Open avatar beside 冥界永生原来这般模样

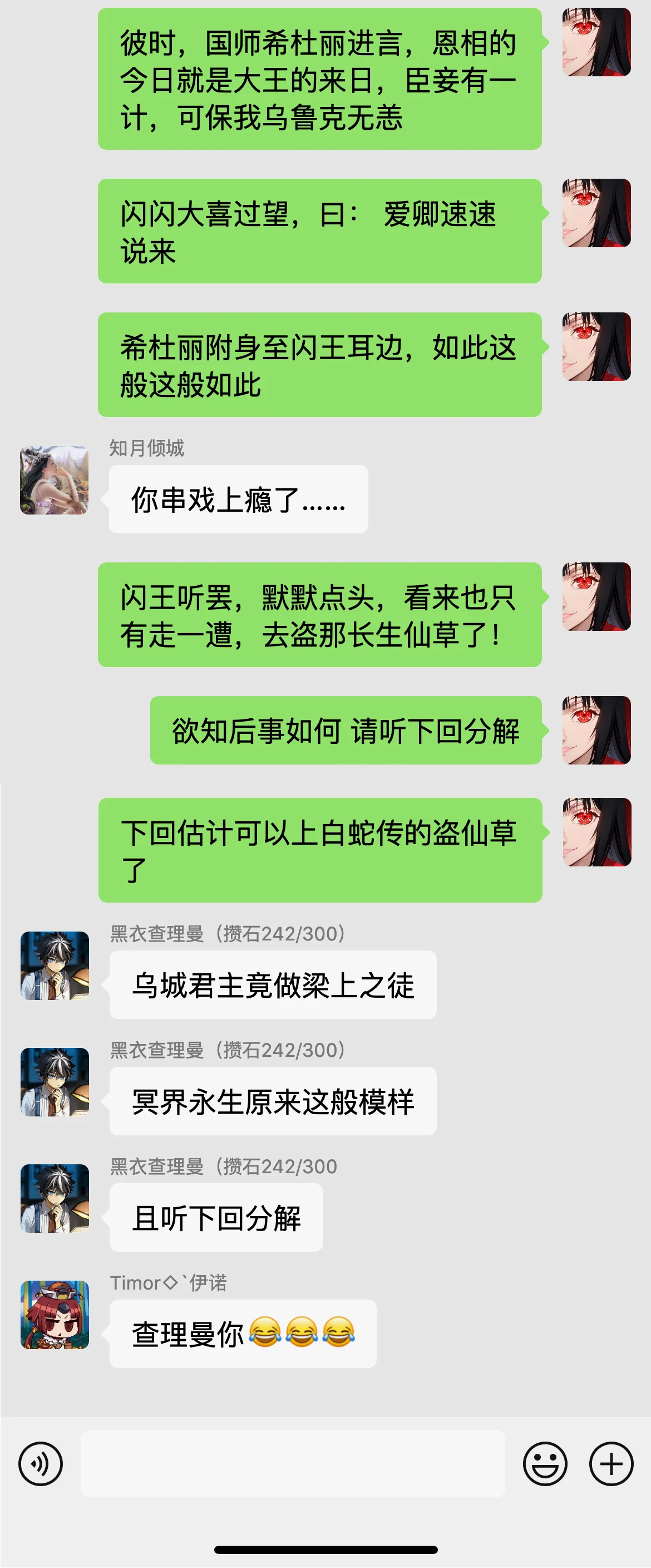point(55,1082)
